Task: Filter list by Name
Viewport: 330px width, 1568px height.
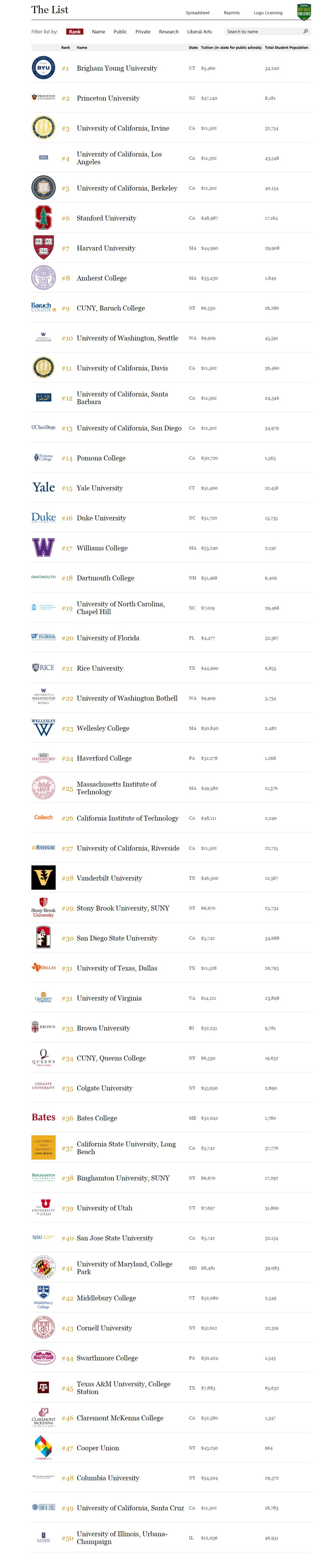Action: click(99, 32)
